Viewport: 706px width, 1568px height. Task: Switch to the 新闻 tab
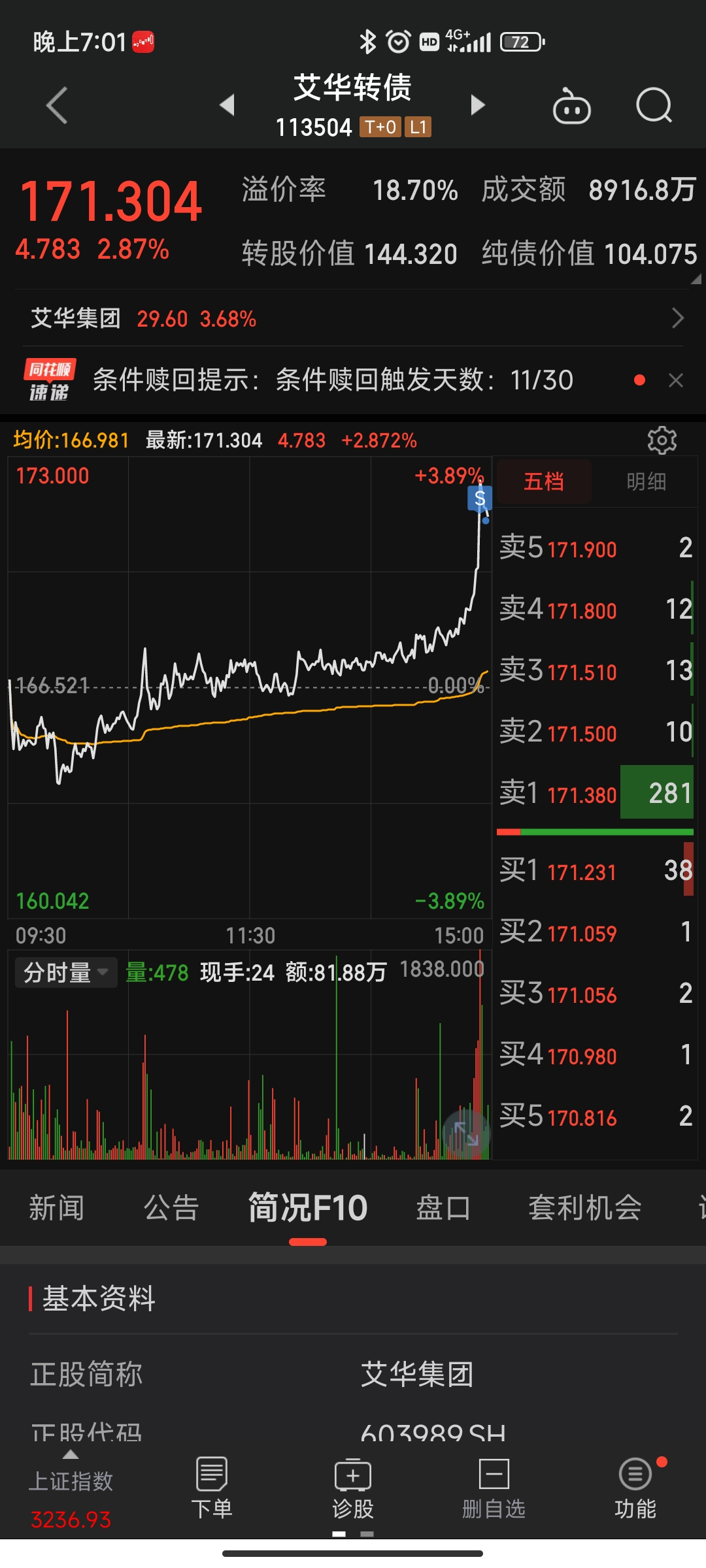pos(57,1208)
